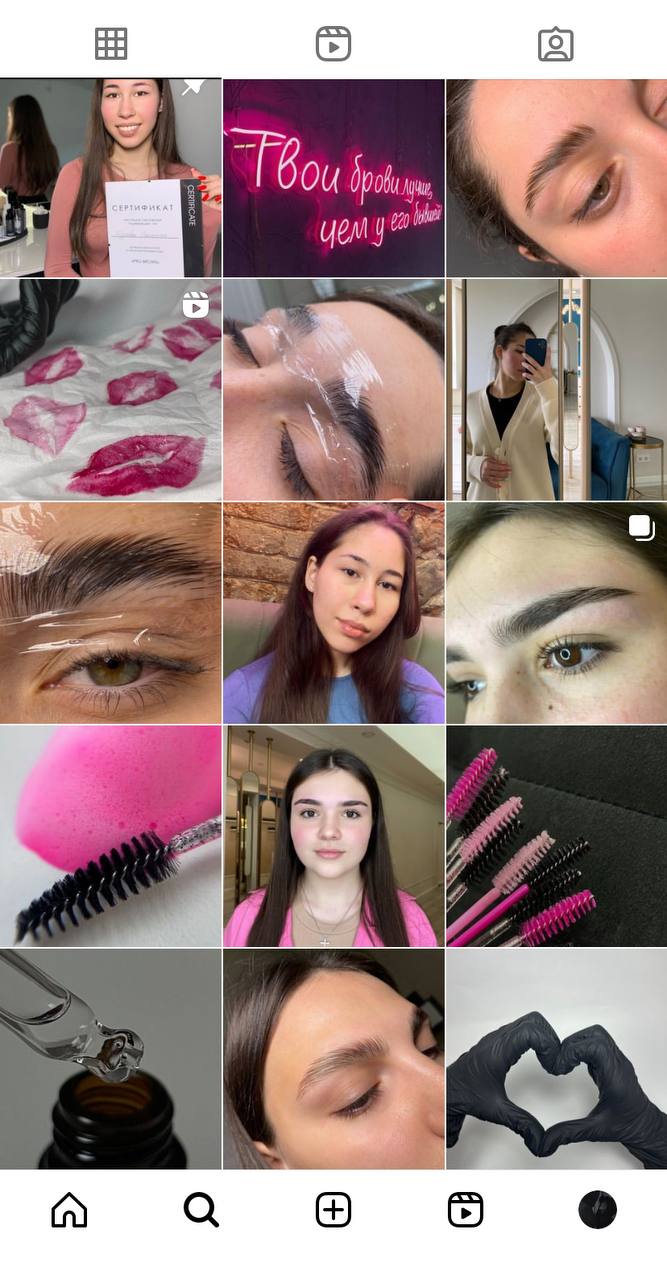Open the reel with lipstick kiss prints

coord(111,390)
